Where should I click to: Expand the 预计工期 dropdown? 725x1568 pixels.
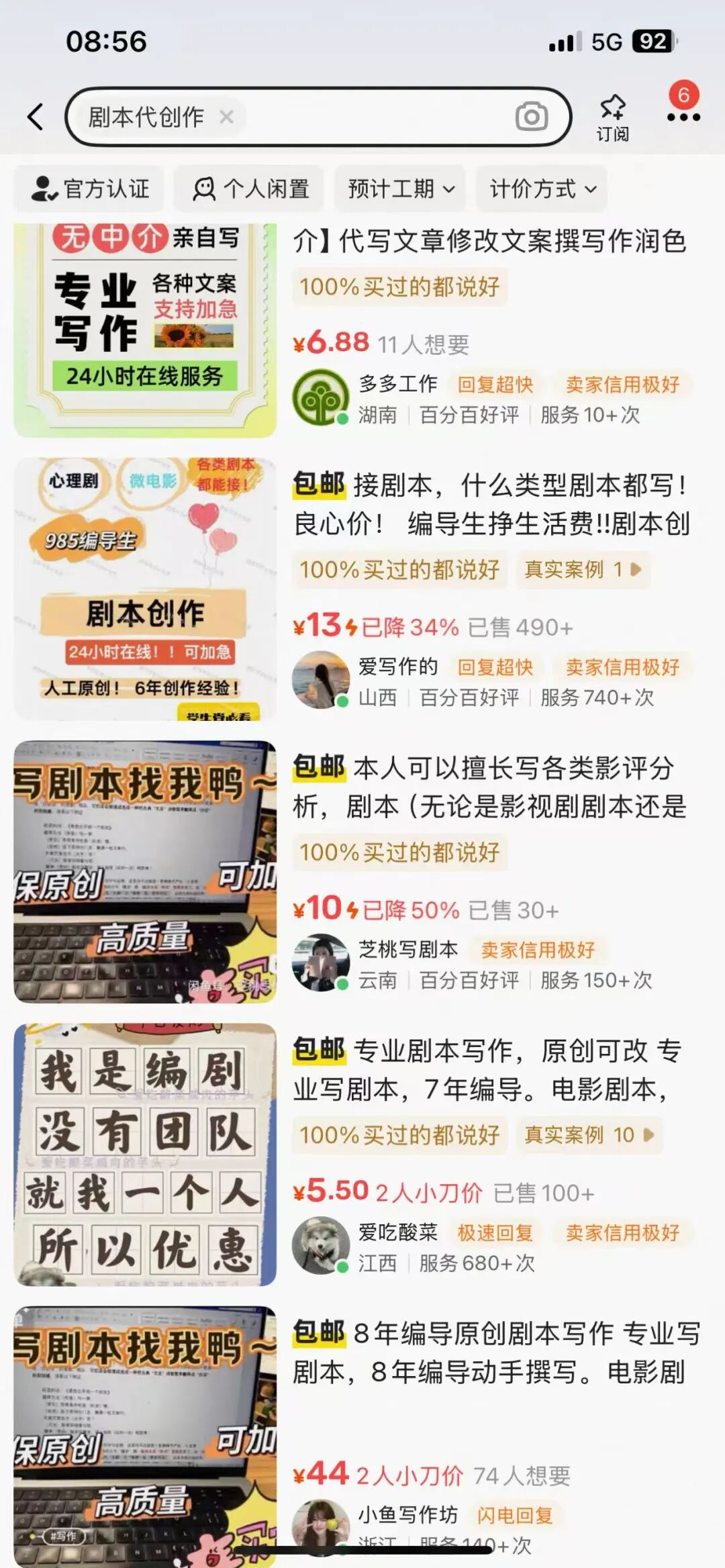point(401,189)
